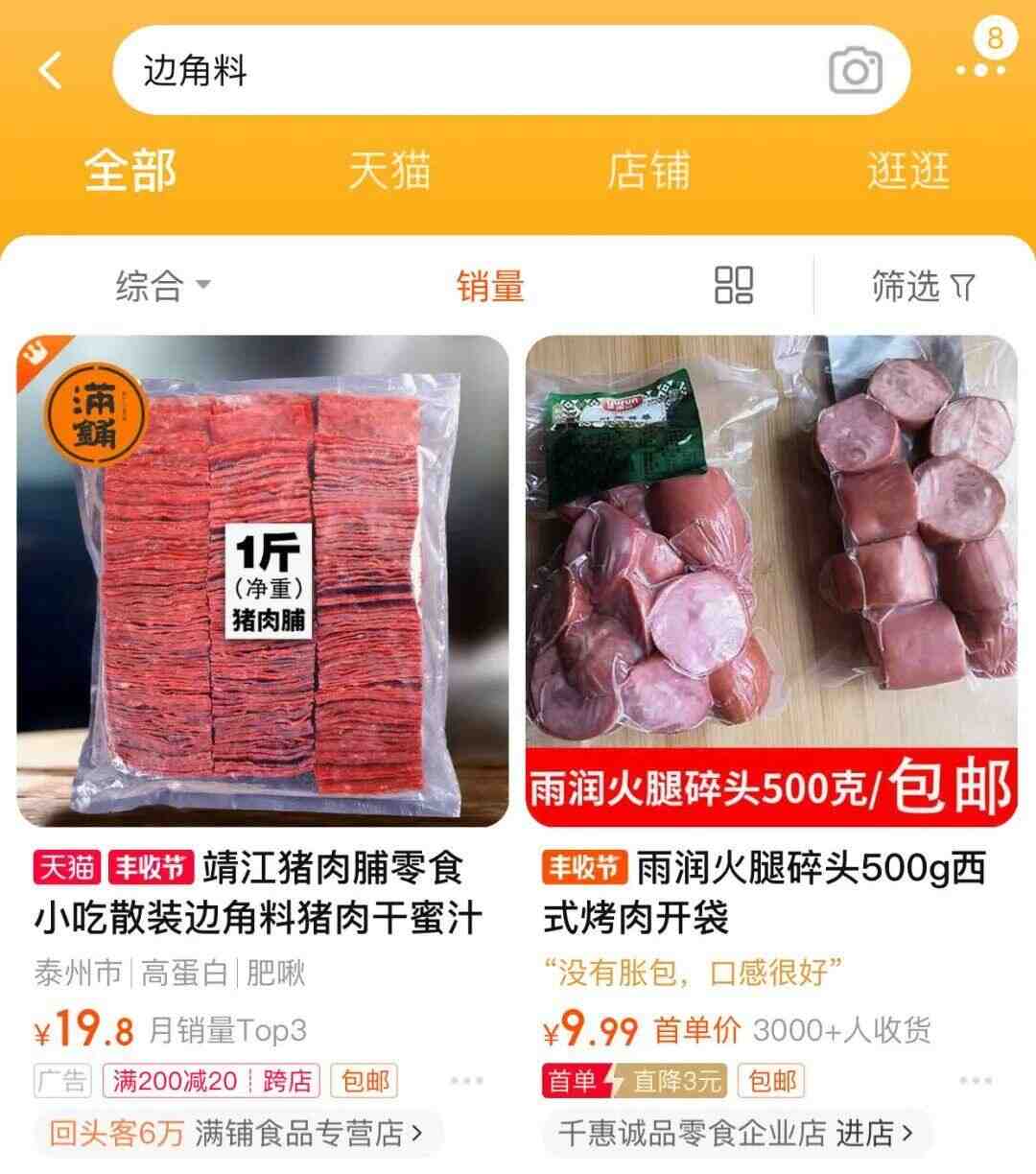Switch to the 全部 tab
The width and height of the screenshot is (1036, 1174).
pyautogui.click(x=130, y=171)
